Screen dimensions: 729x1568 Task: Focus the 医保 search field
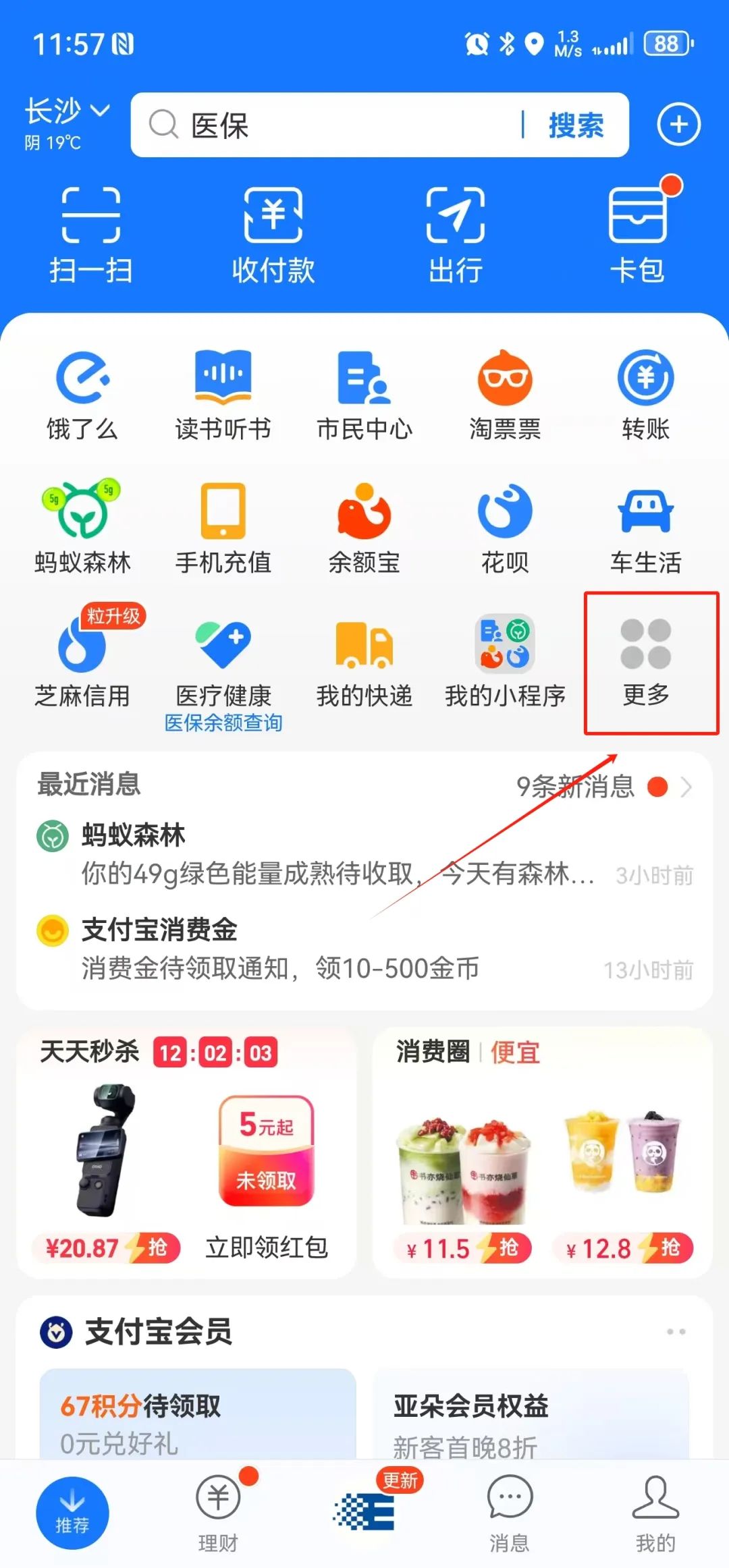[337, 125]
